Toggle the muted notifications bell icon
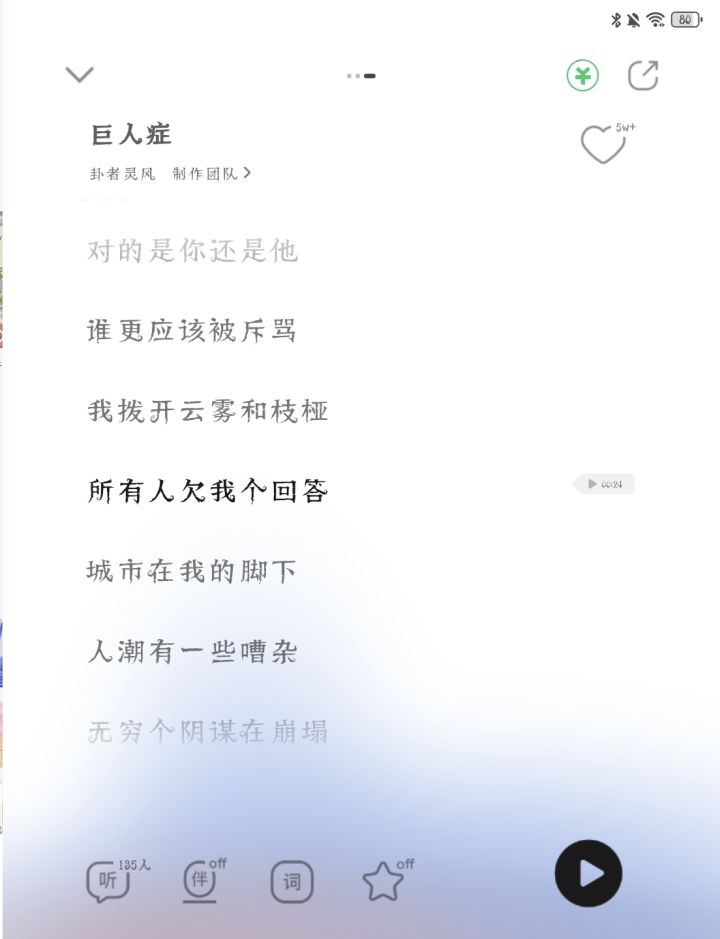720x939 pixels. pyautogui.click(x=633, y=17)
